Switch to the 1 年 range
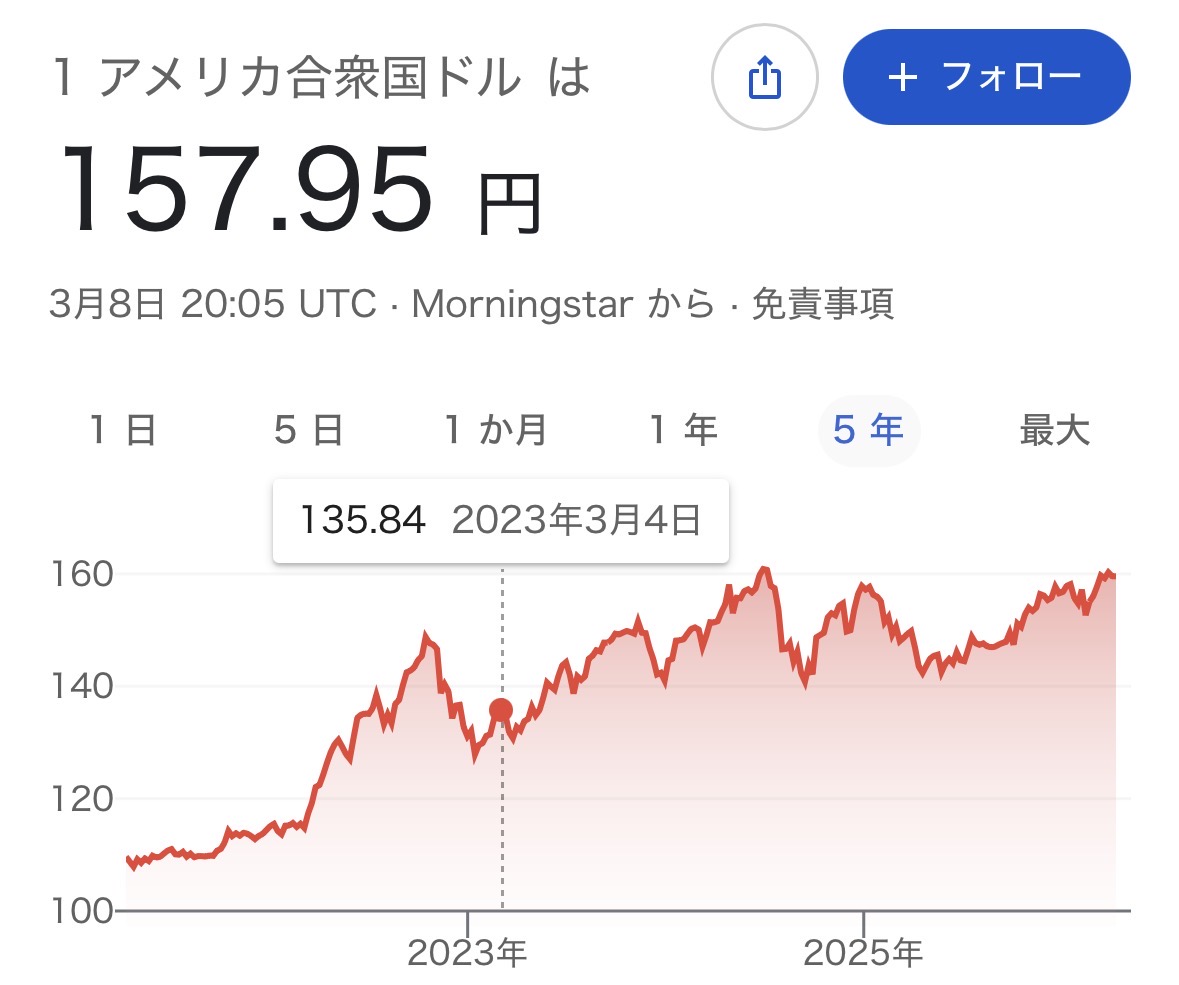This screenshot has height=985, width=1179. coord(684,430)
